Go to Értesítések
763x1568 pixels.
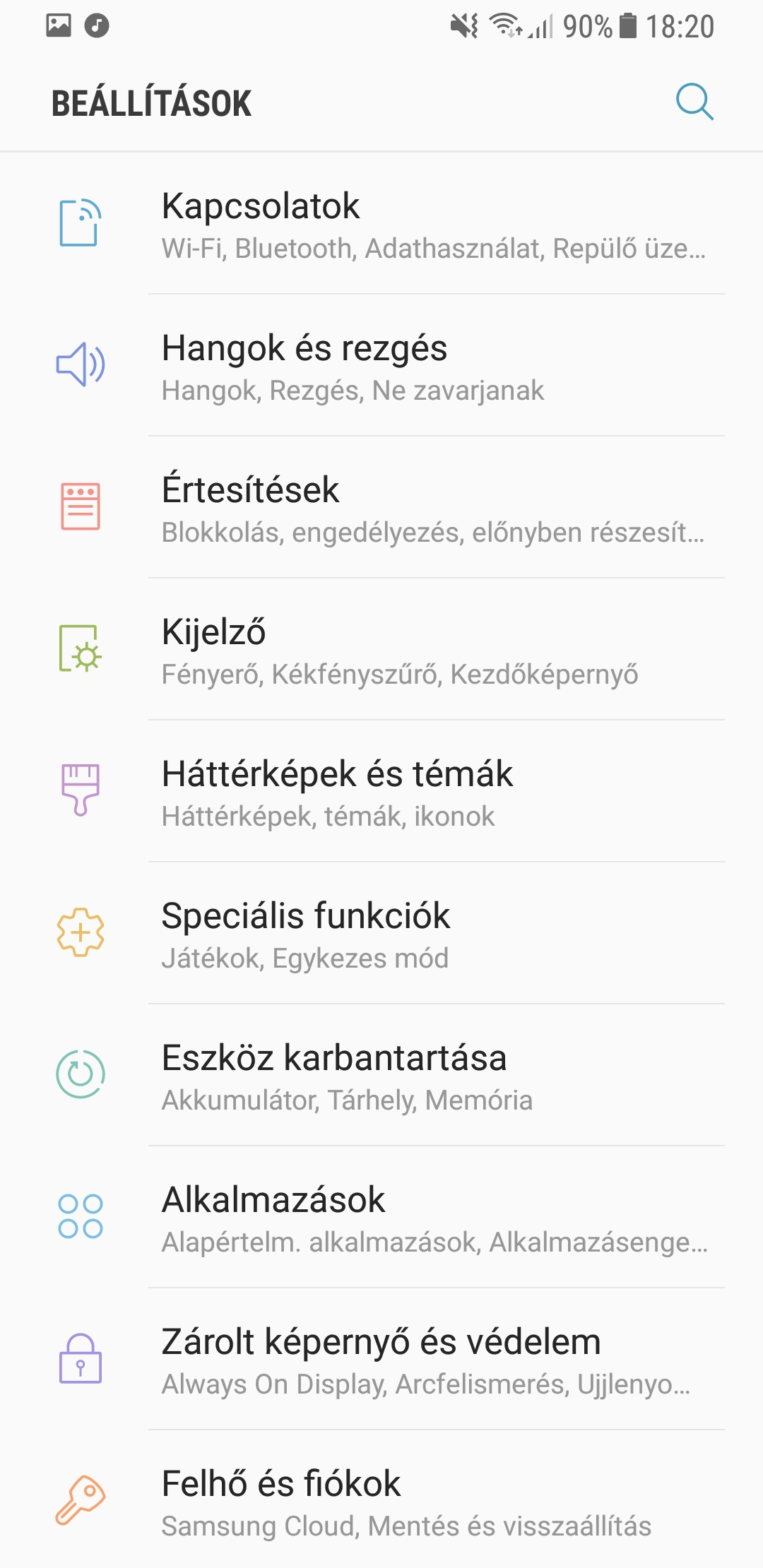coord(381,508)
